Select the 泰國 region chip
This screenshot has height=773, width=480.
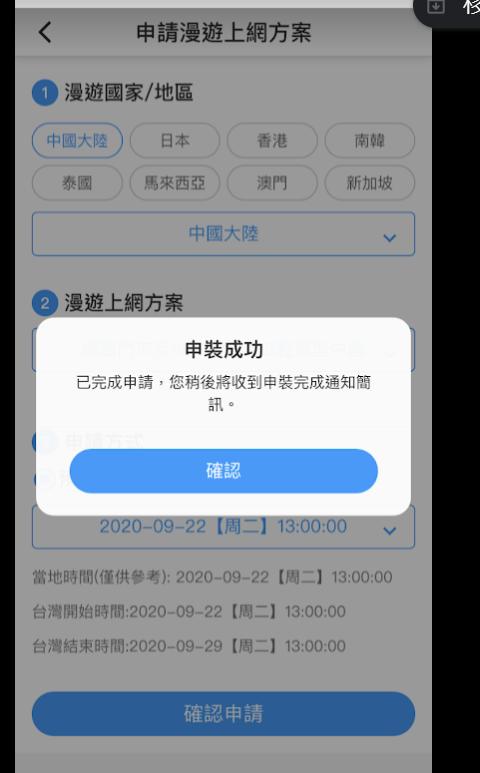click(77, 183)
